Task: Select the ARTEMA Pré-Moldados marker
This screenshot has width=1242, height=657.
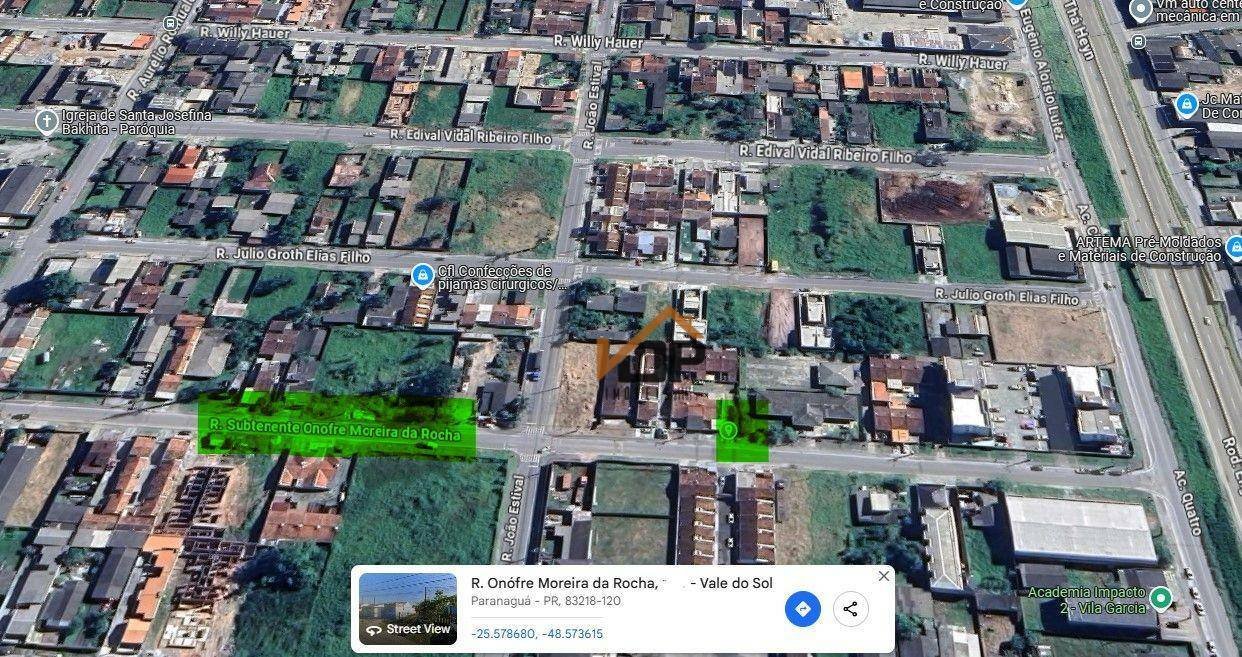Action: [x=1234, y=248]
